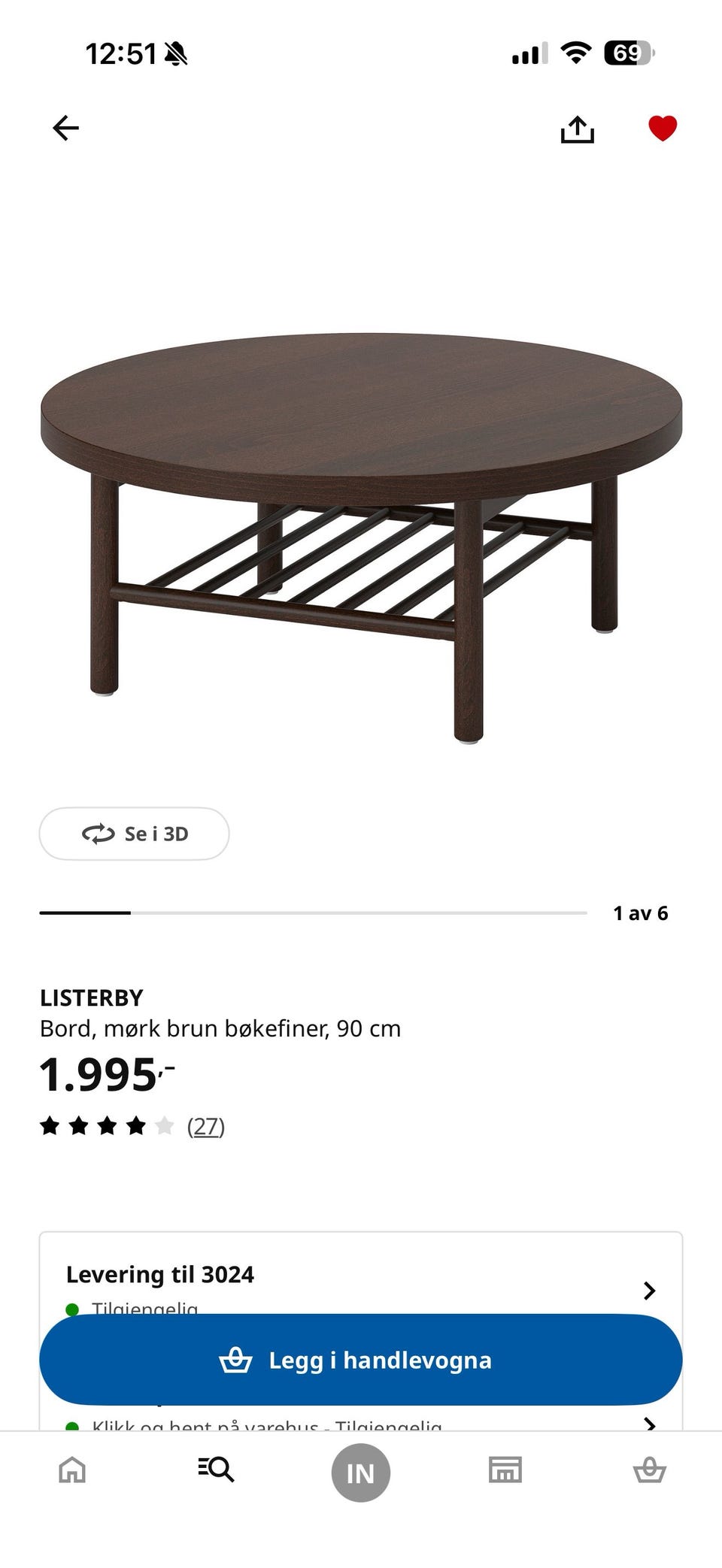Switch to the store tab

(x=505, y=1470)
